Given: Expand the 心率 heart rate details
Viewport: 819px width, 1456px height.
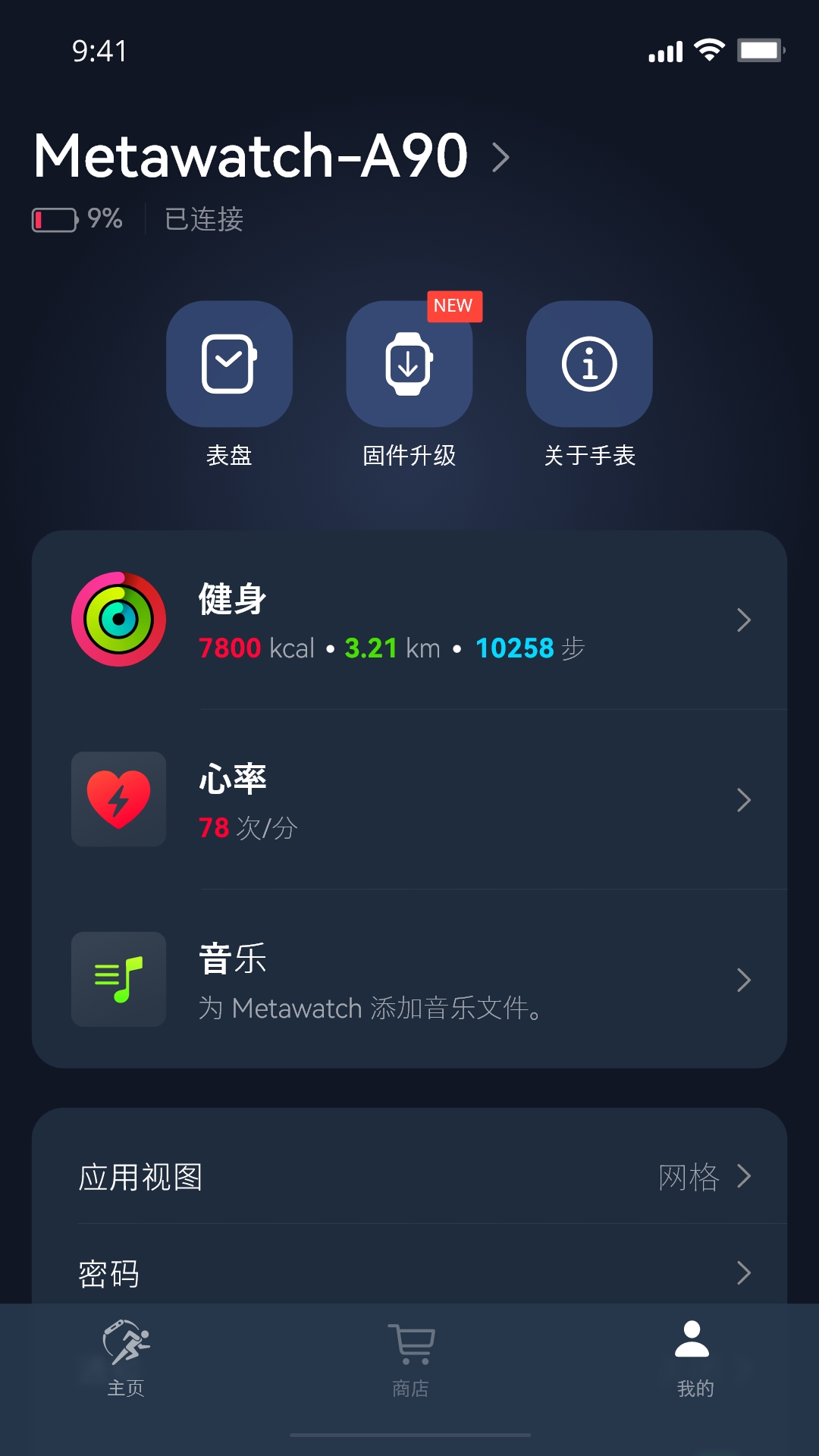Looking at the screenshot, I should pyautogui.click(x=744, y=799).
